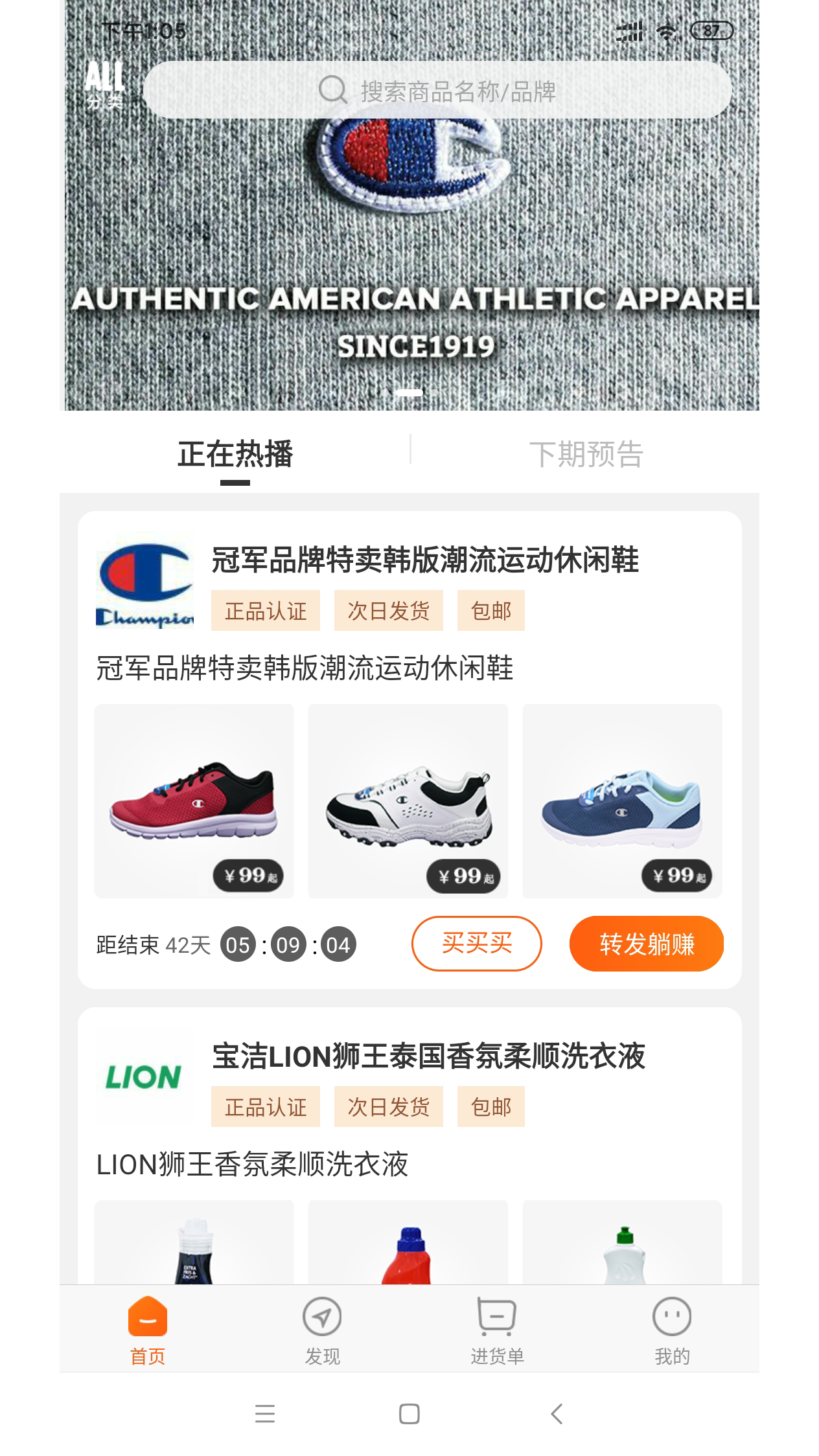The image size is (819, 1456).
Task: Select the 正在热播 tab
Action: coord(235,454)
